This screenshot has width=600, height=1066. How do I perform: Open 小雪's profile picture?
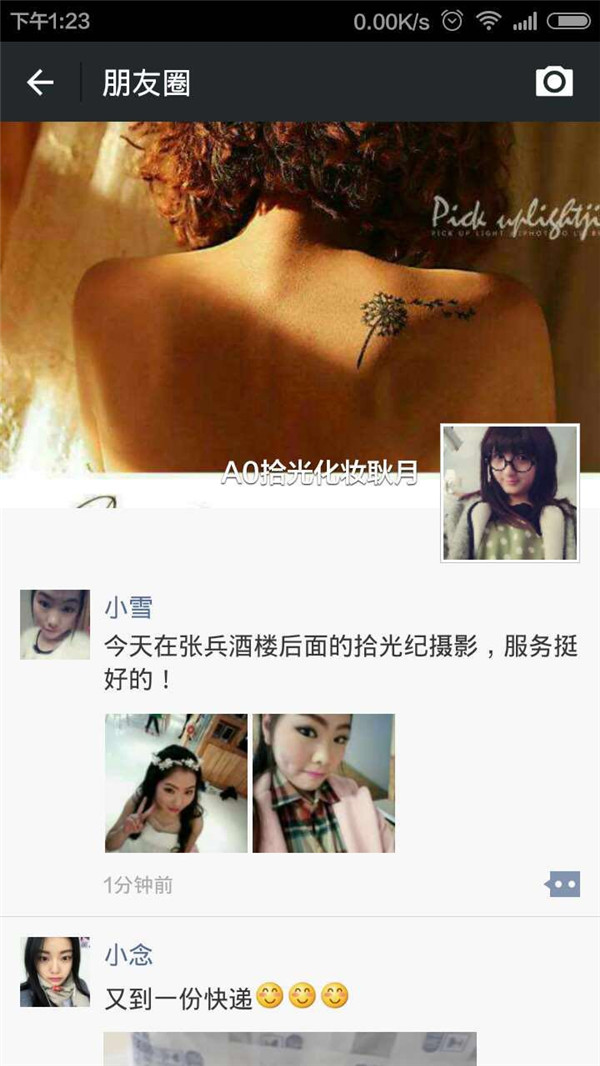(x=55, y=624)
